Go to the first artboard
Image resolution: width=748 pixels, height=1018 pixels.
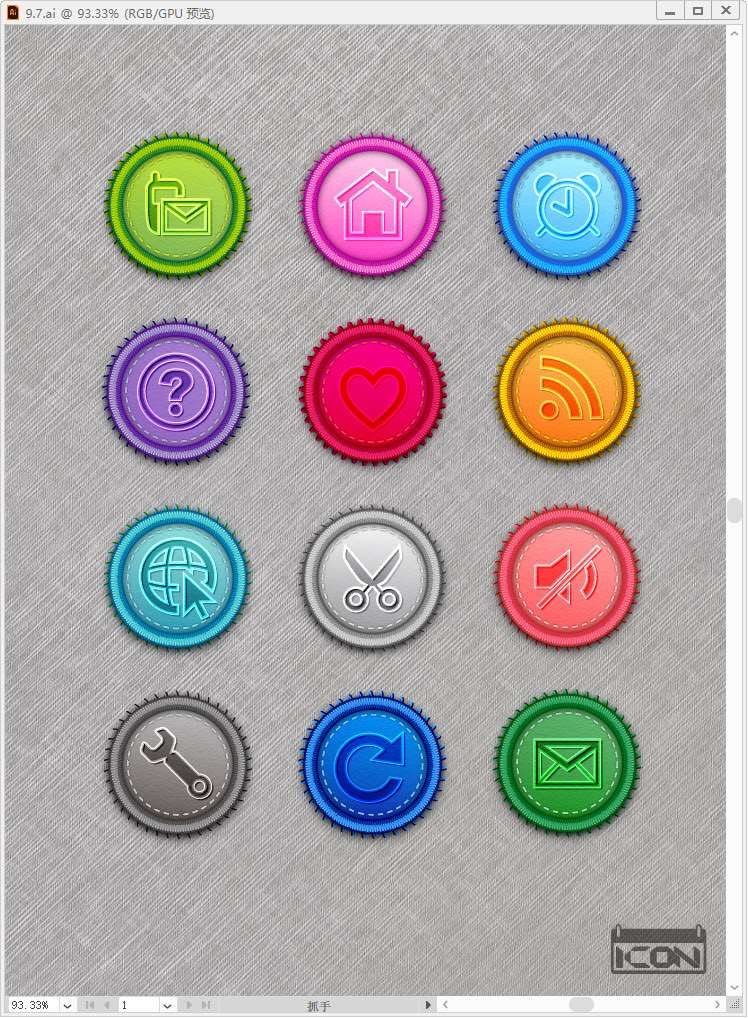(89, 1005)
